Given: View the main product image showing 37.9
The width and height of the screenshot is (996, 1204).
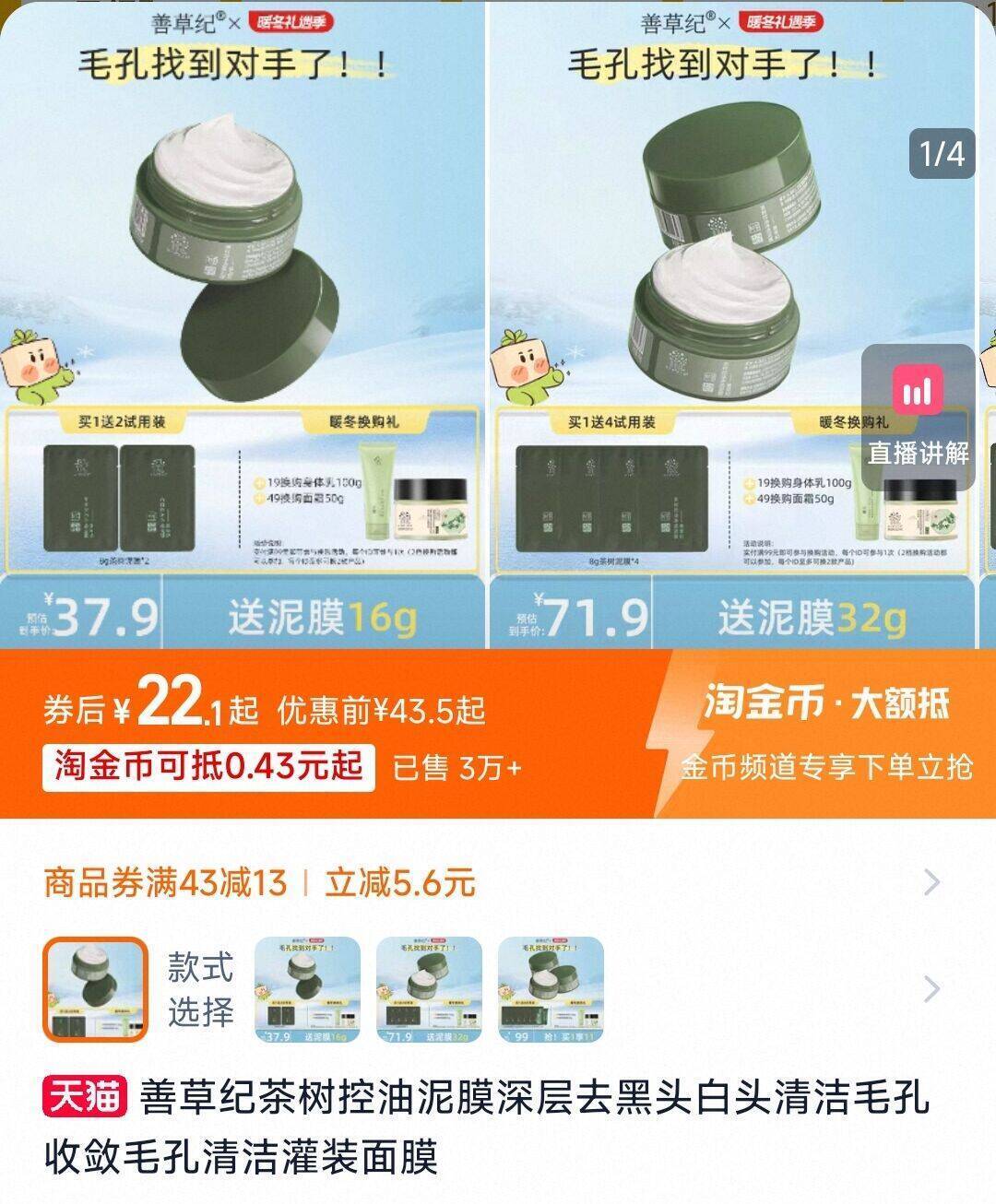Looking at the screenshot, I should 242,325.
